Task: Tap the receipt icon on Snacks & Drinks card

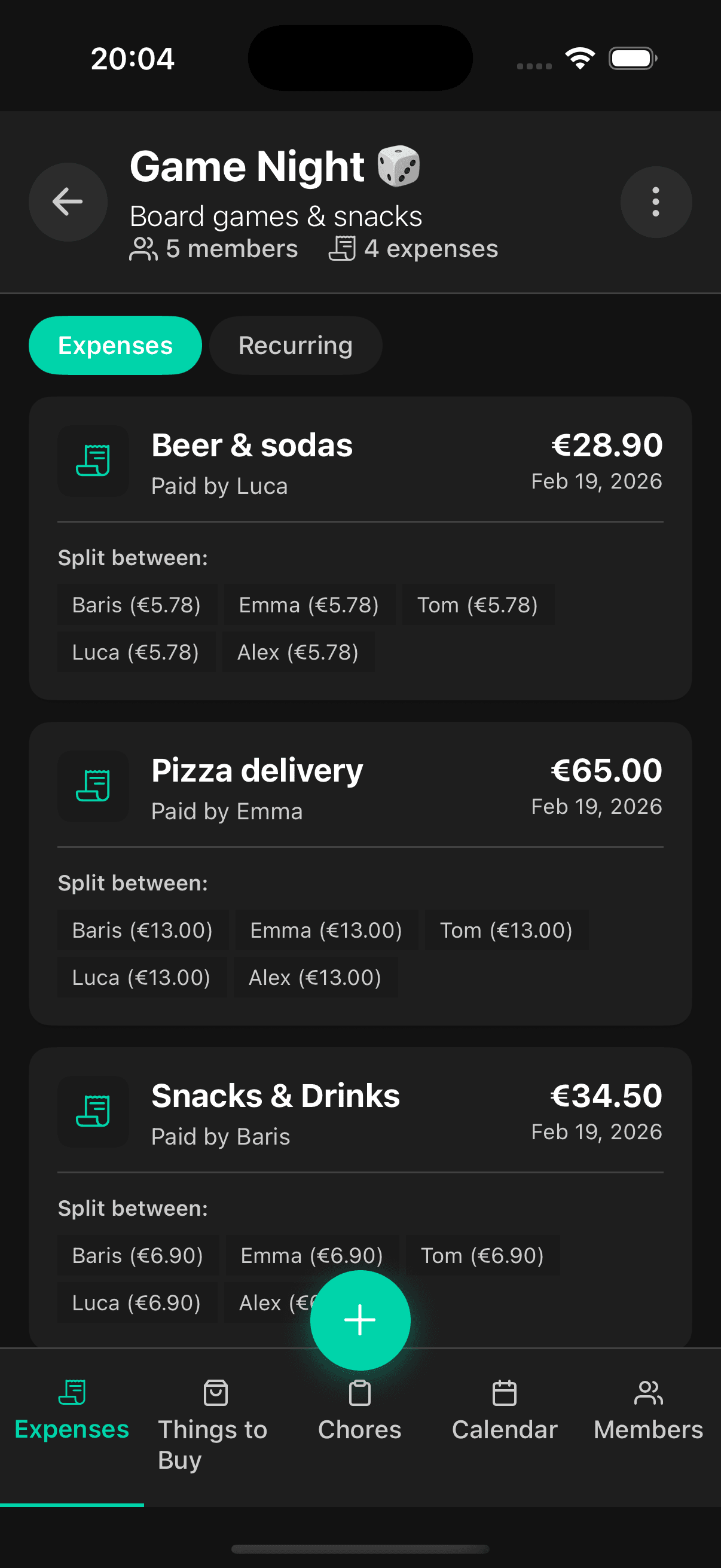Action: point(93,1112)
